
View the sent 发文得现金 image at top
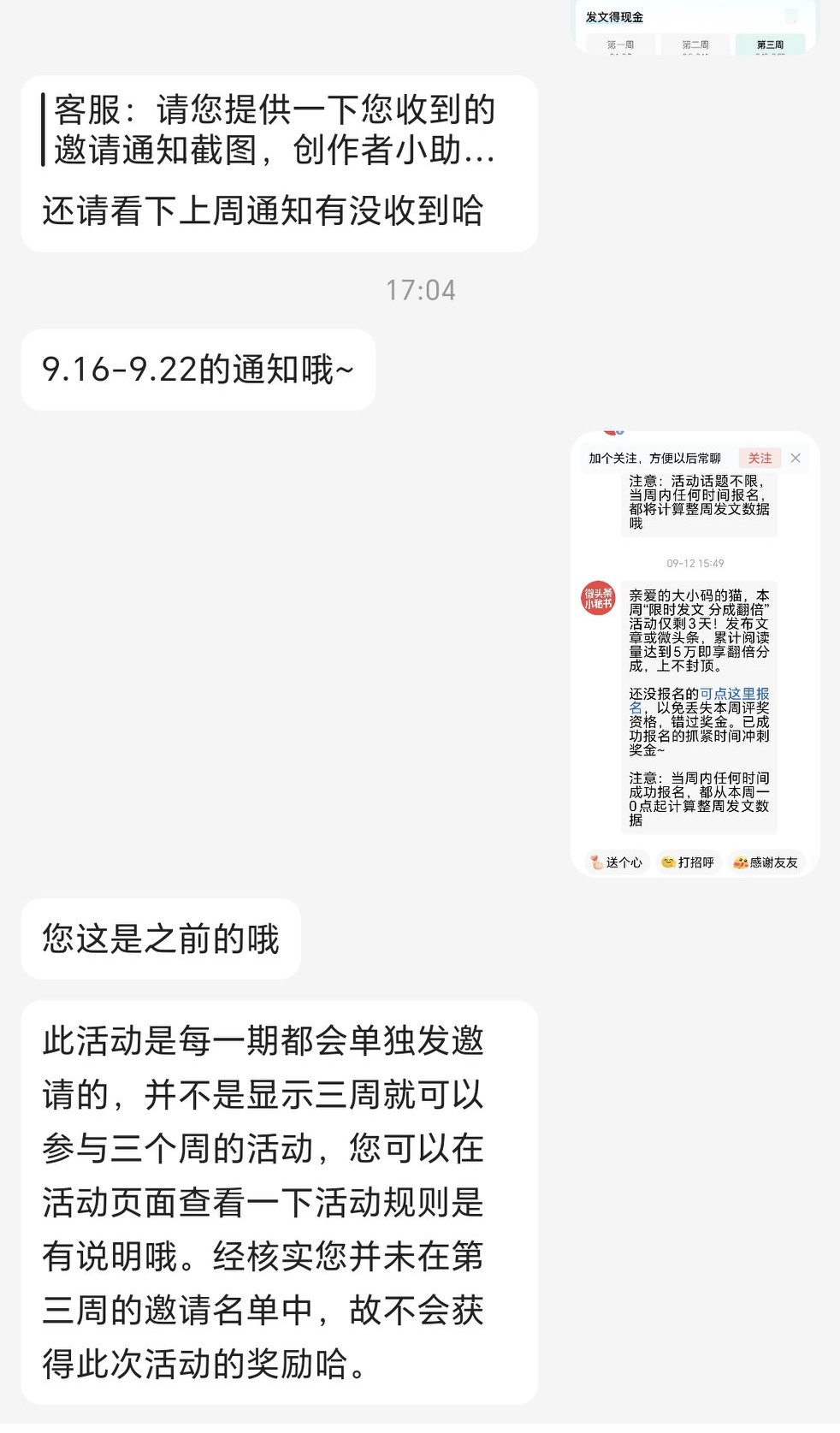(694, 27)
